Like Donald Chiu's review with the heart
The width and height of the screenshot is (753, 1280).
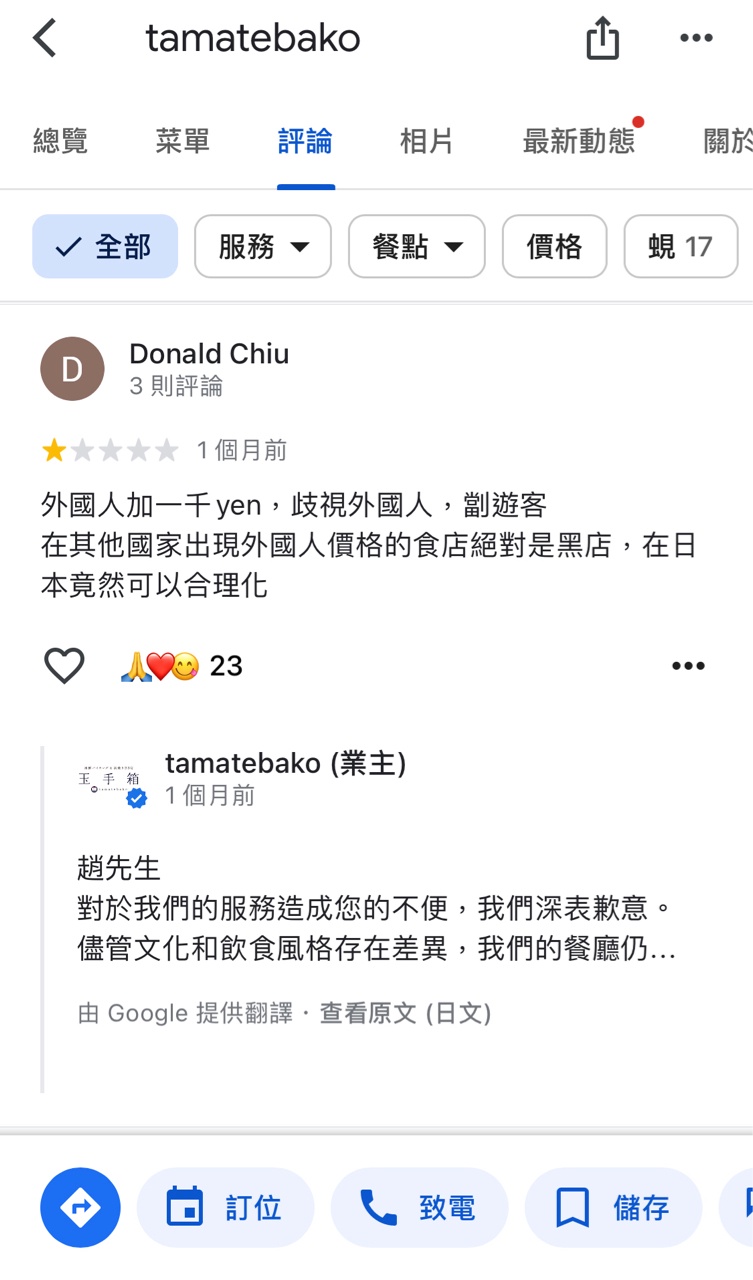[x=64, y=666]
